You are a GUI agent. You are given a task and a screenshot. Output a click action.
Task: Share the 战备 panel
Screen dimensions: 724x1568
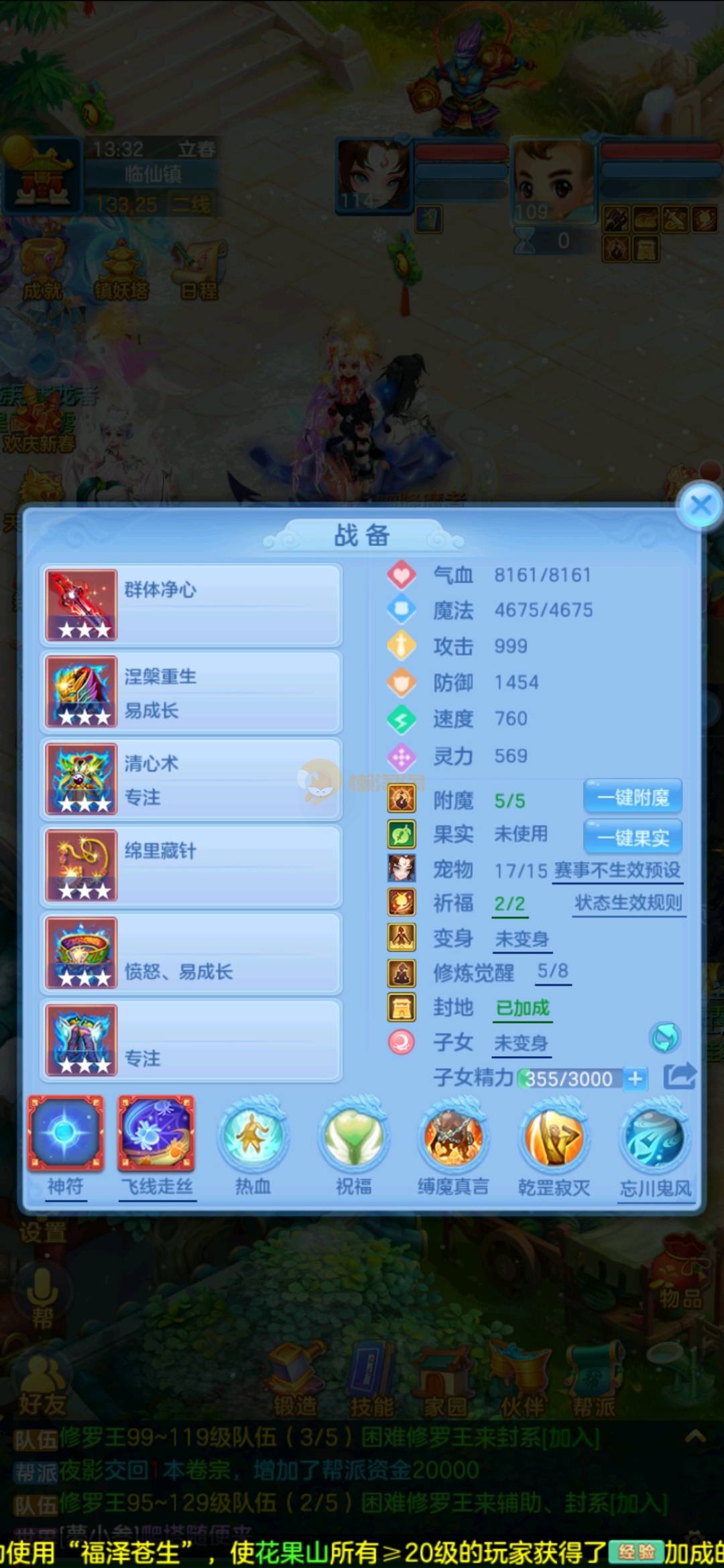click(680, 1077)
